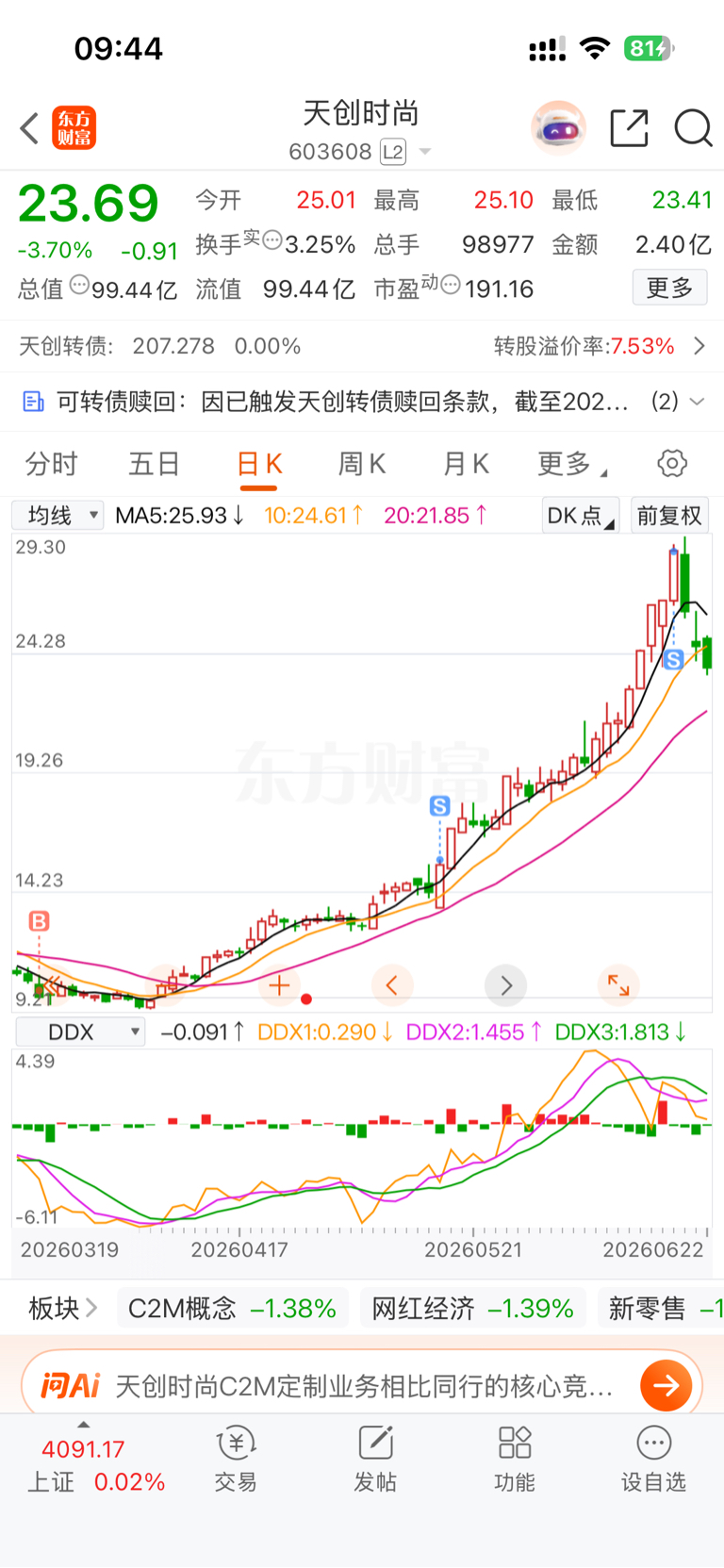The height and width of the screenshot is (1568, 724).
Task: Tap the 前复权 adjustment button
Action: click(x=669, y=515)
